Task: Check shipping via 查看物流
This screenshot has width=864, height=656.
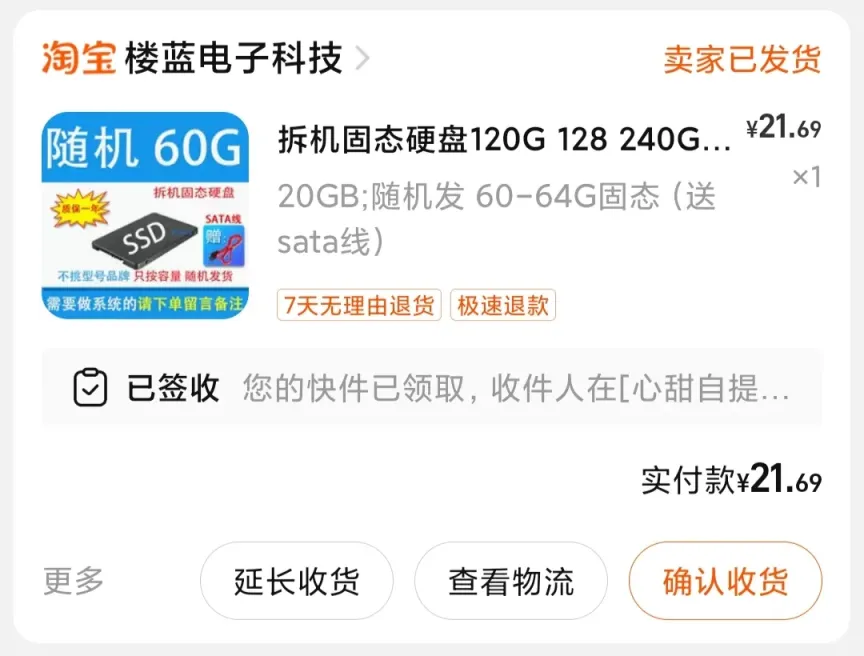Action: click(x=511, y=581)
